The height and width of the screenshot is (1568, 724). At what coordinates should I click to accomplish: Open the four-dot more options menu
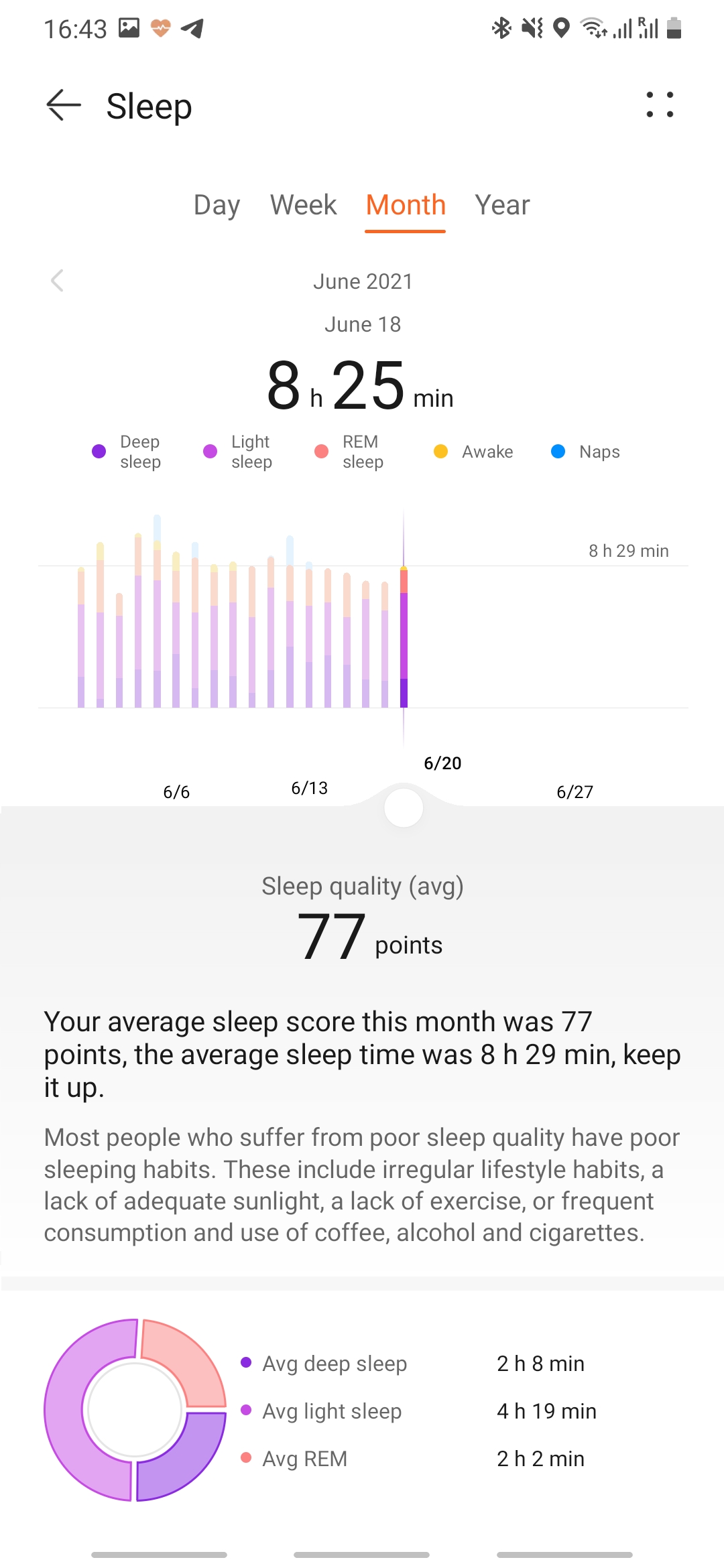click(660, 105)
